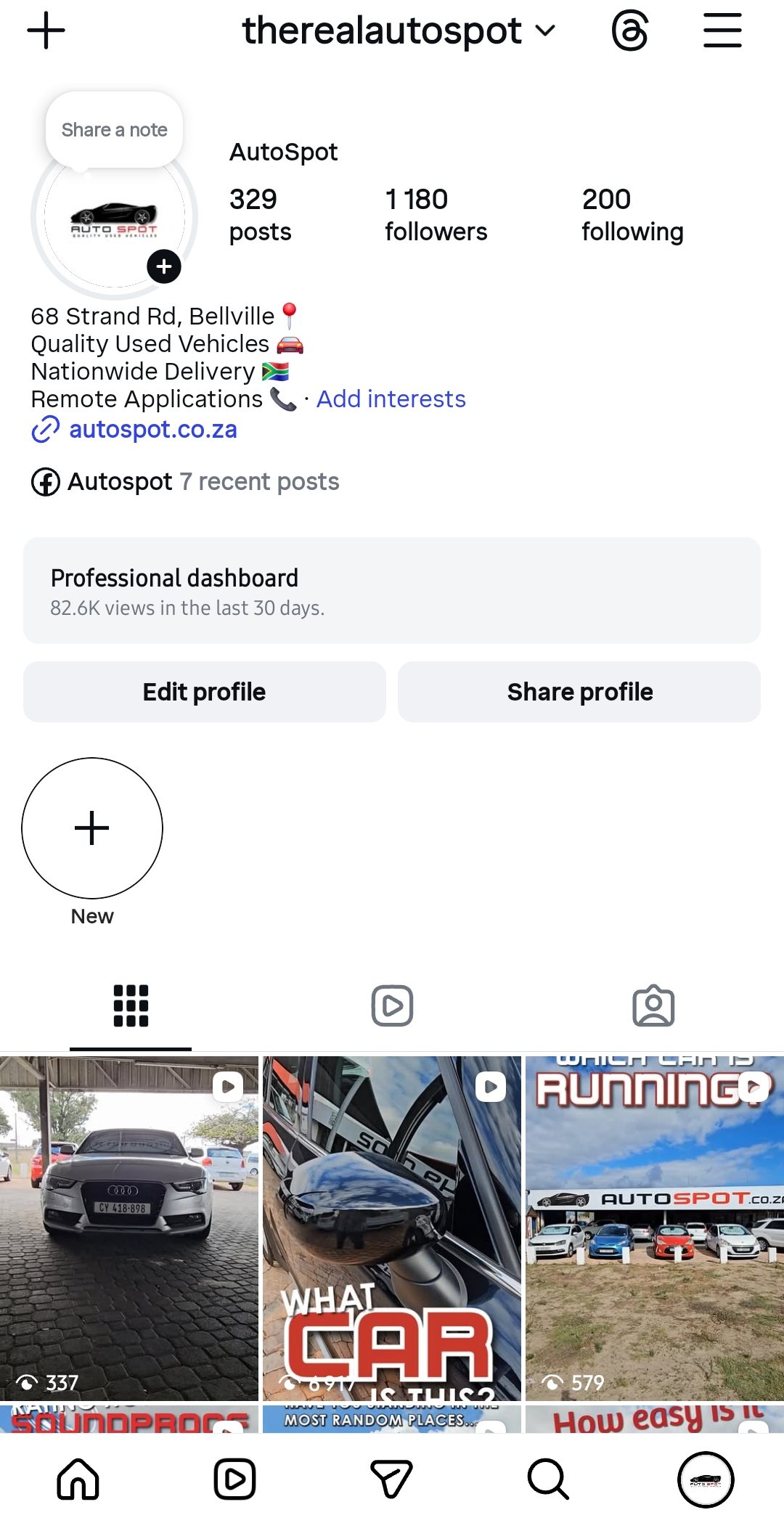Open the Search and explore tab
The image size is (784, 1523).
tap(548, 1479)
